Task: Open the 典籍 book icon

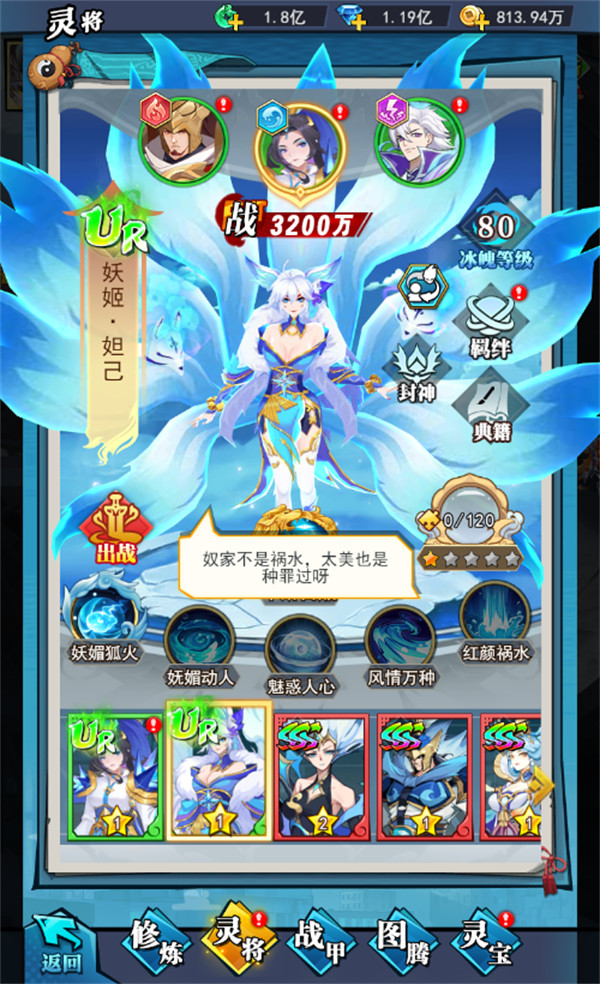Action: pyautogui.click(x=491, y=407)
